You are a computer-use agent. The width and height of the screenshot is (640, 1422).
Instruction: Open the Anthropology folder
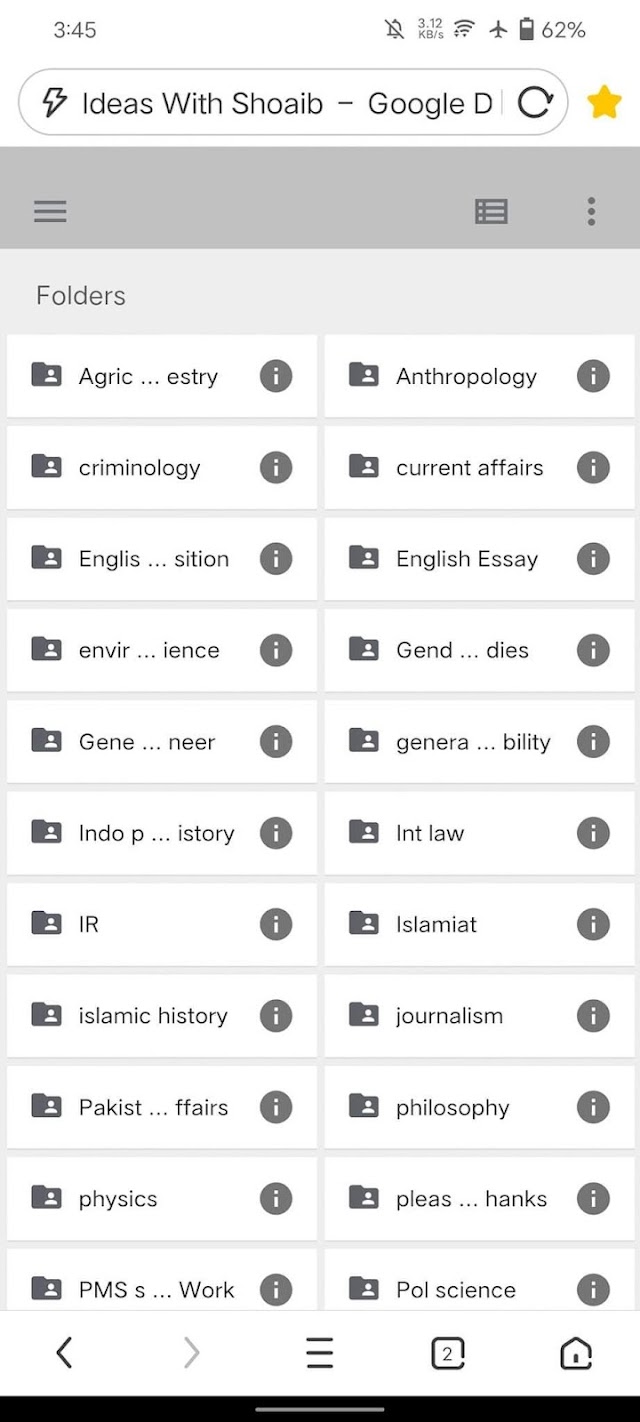(x=466, y=377)
